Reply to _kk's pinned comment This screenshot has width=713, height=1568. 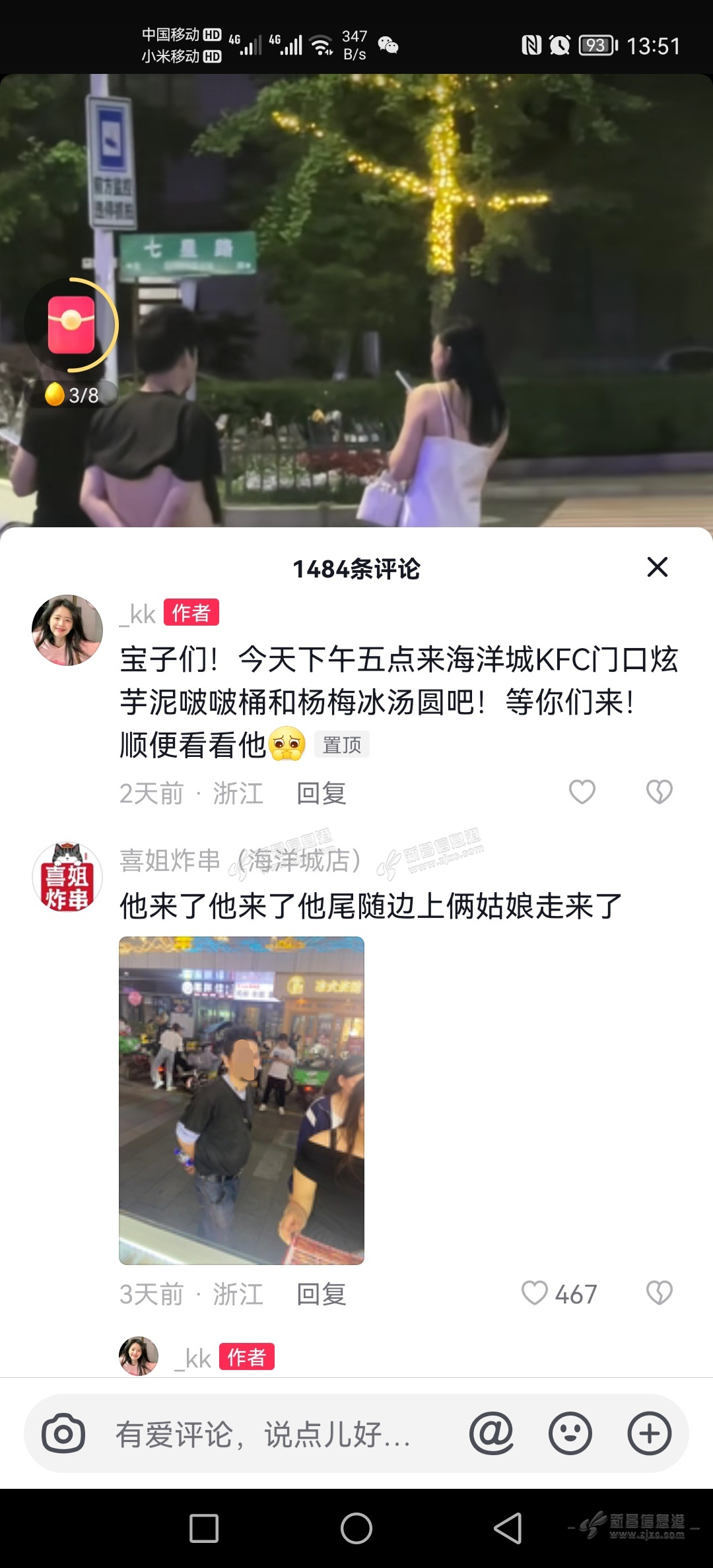[321, 793]
